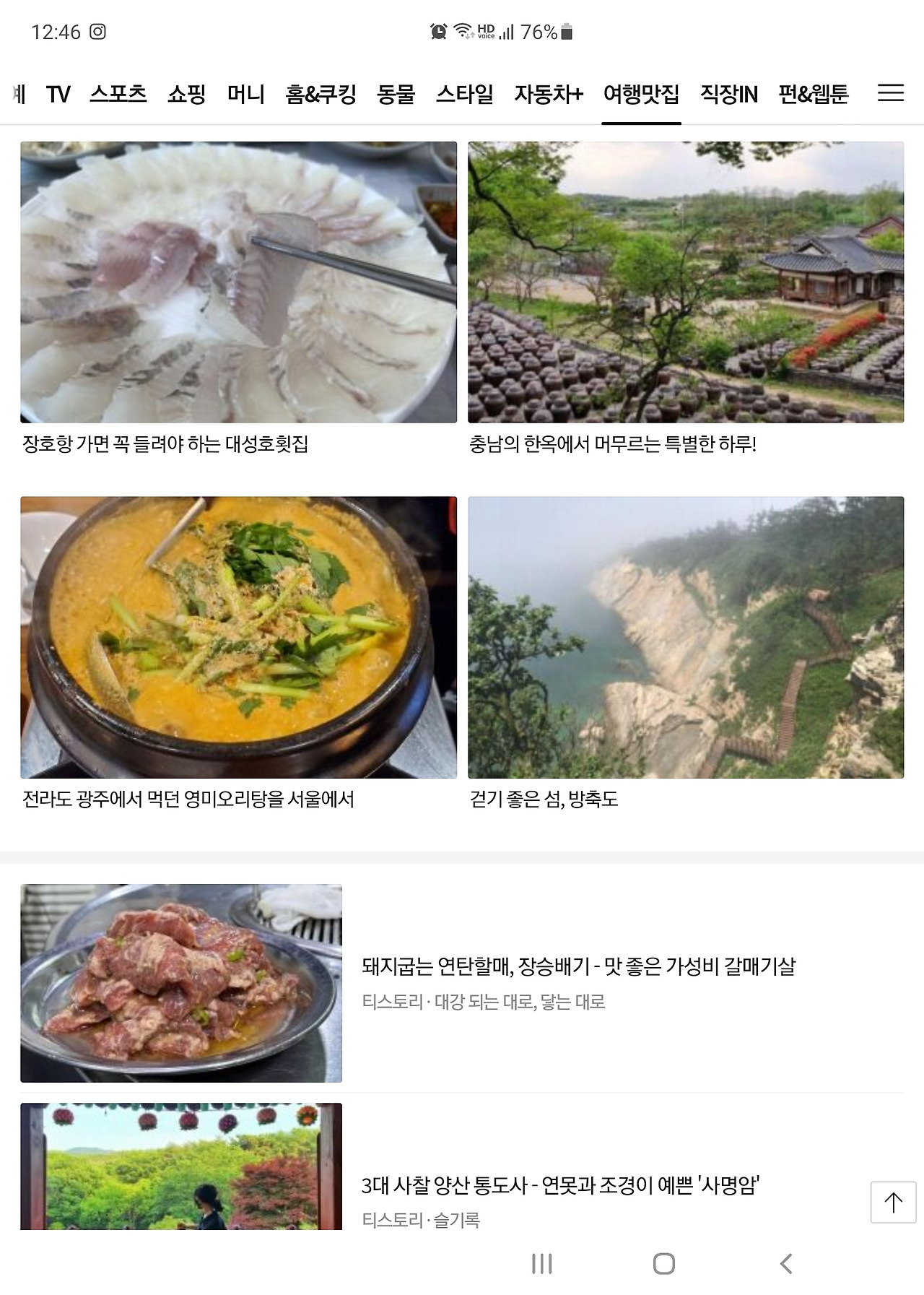Go back with the system back button

pos(786,1263)
